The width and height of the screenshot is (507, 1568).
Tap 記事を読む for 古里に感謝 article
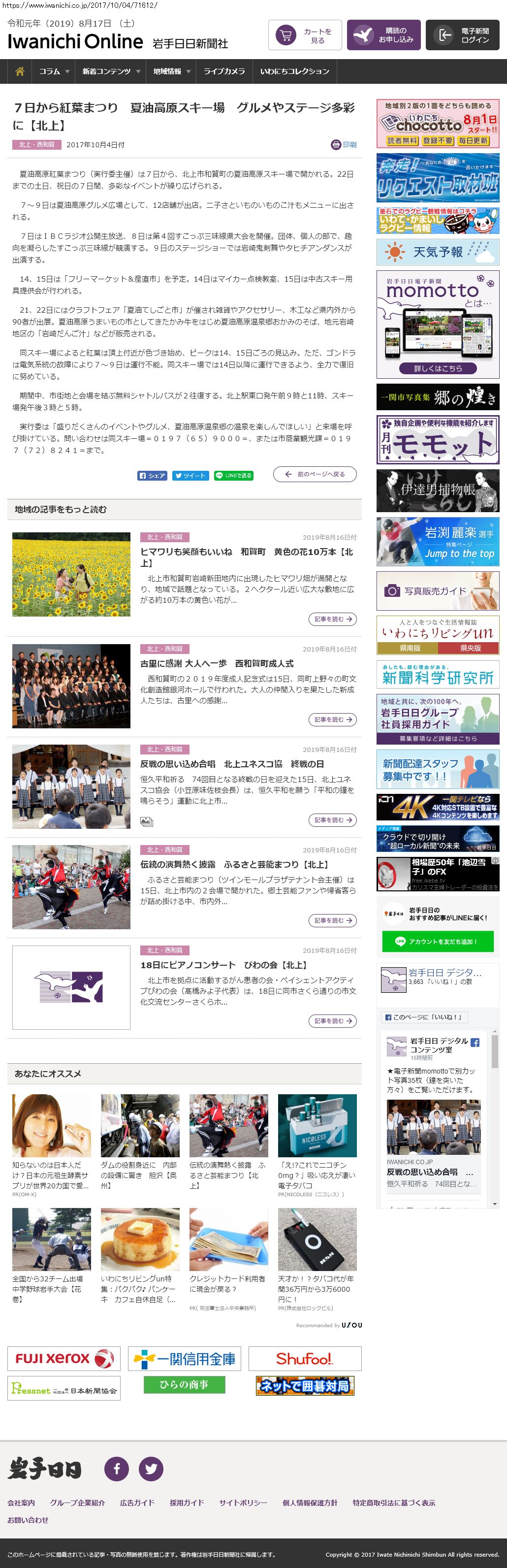pyautogui.click(x=332, y=719)
